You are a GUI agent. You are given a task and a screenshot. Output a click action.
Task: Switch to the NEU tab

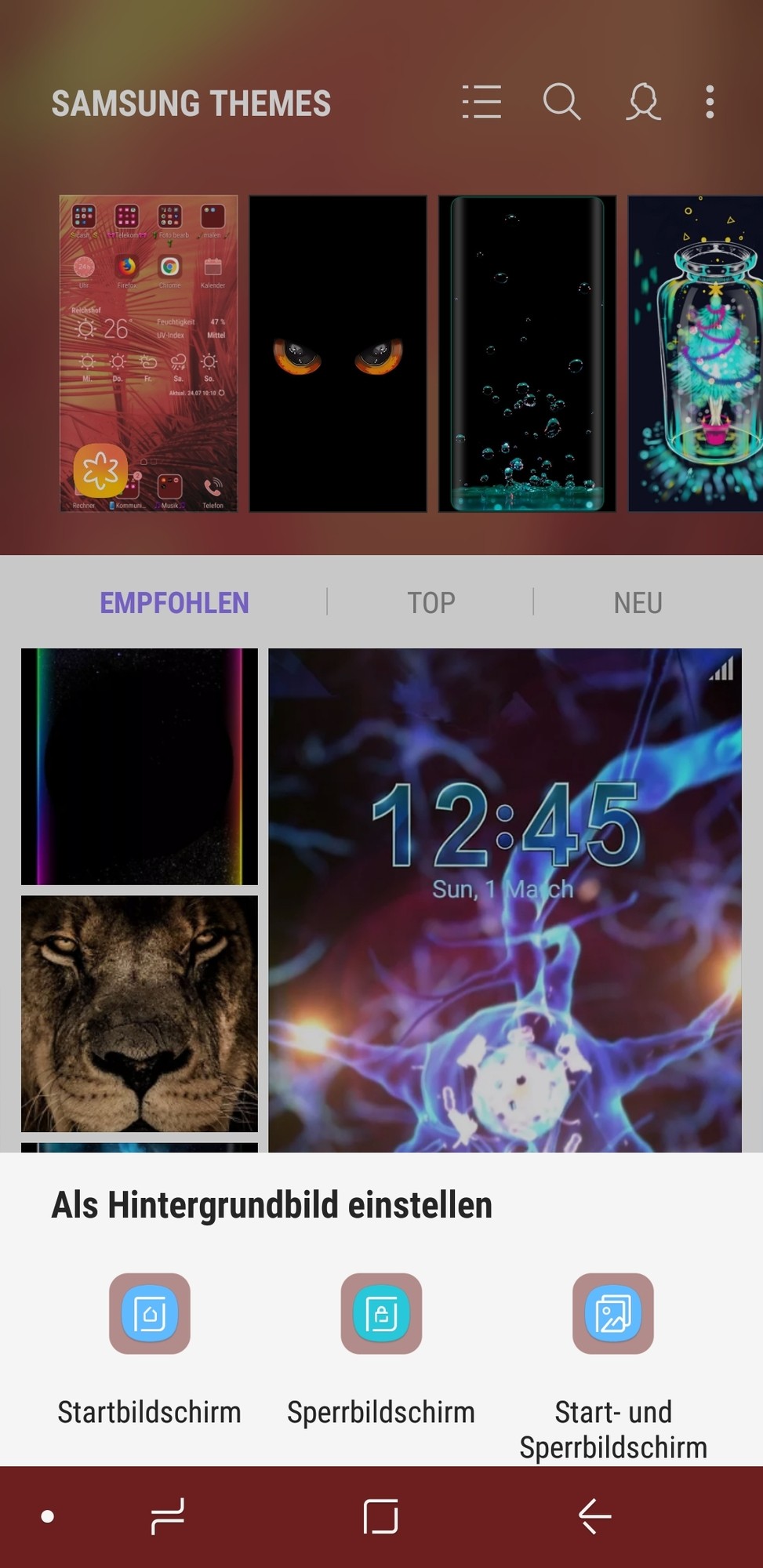point(638,603)
